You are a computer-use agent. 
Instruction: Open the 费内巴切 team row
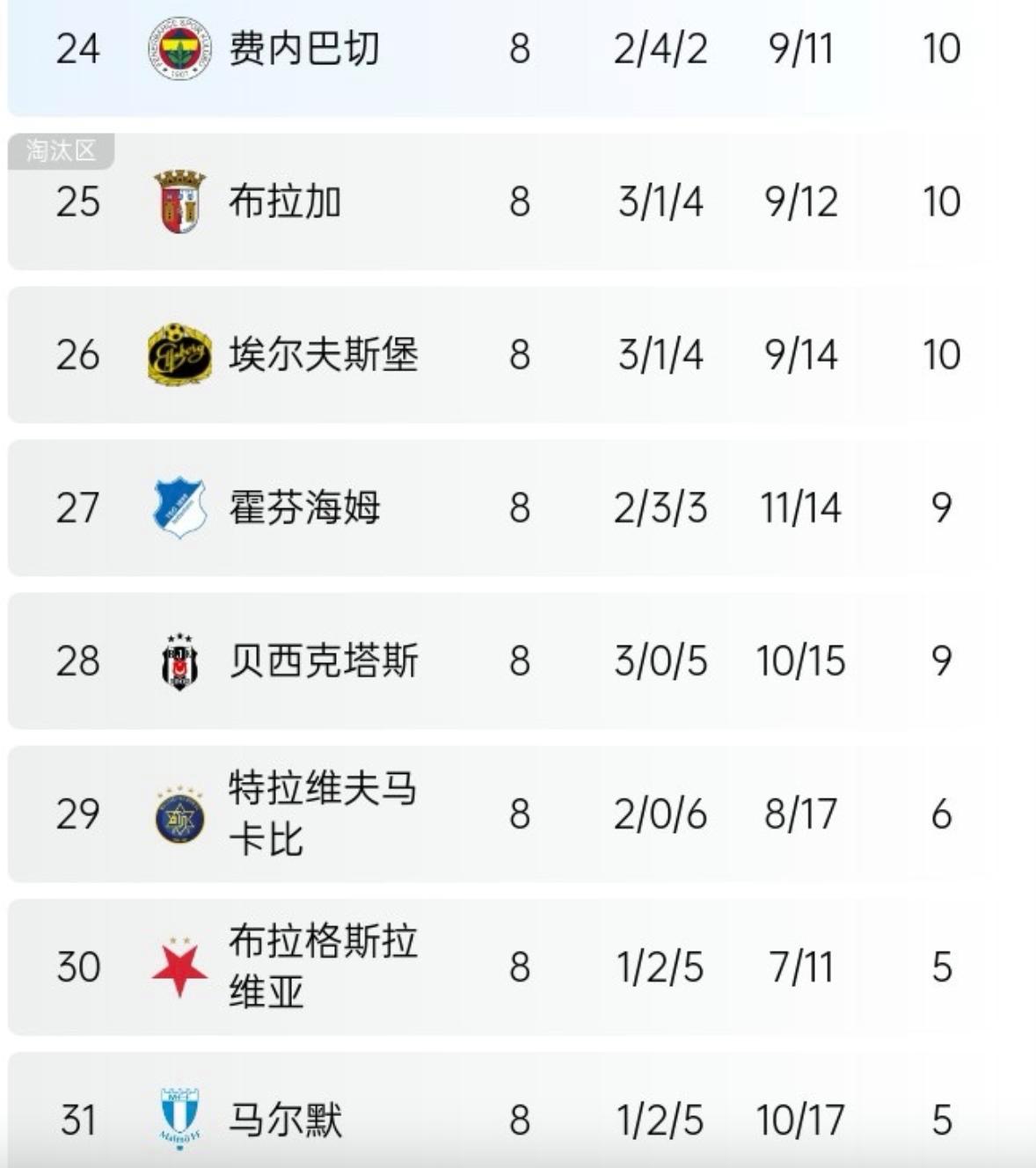[303, 48]
